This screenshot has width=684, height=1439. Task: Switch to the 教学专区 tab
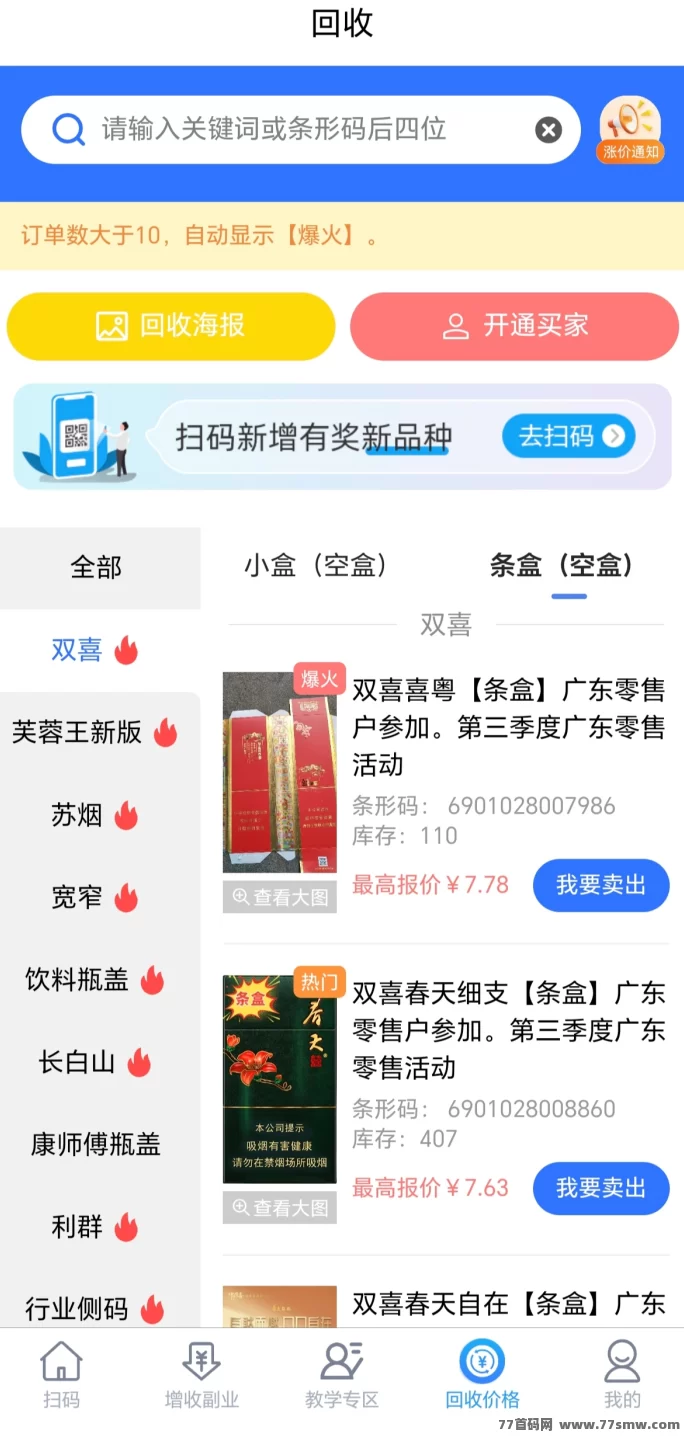click(x=342, y=1375)
